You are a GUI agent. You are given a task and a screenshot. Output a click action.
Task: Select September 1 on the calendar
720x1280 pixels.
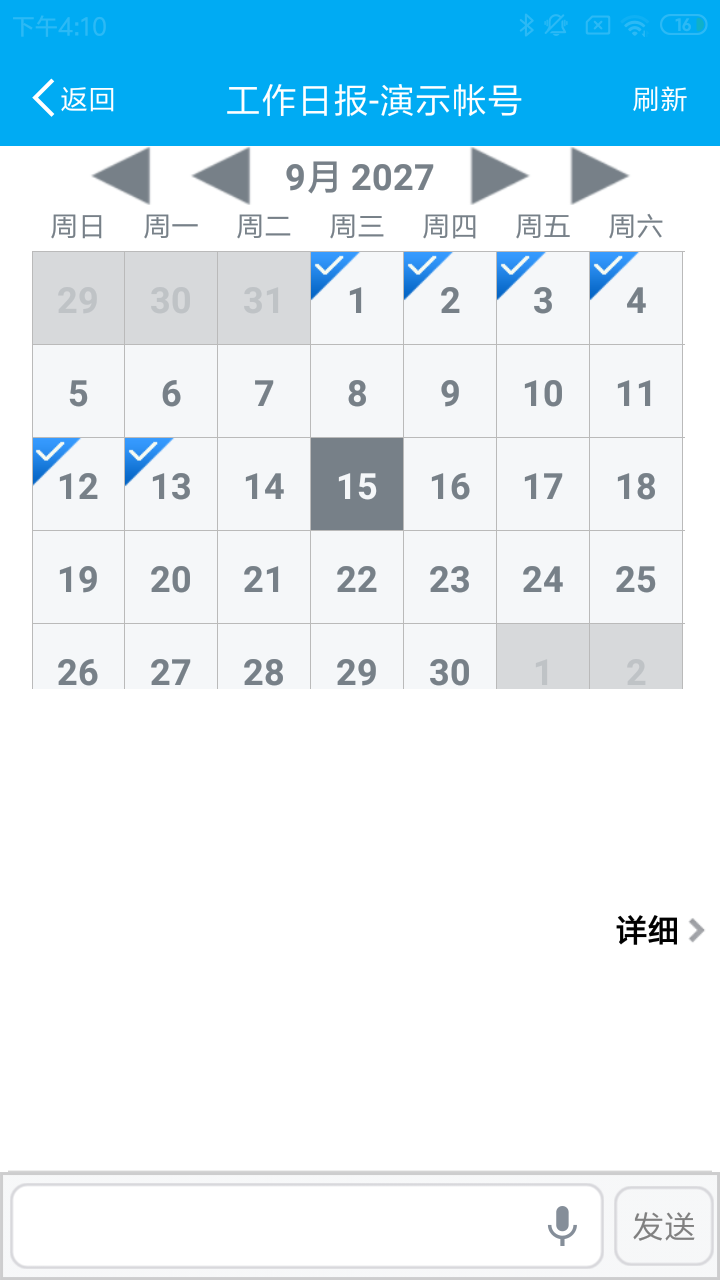357,298
